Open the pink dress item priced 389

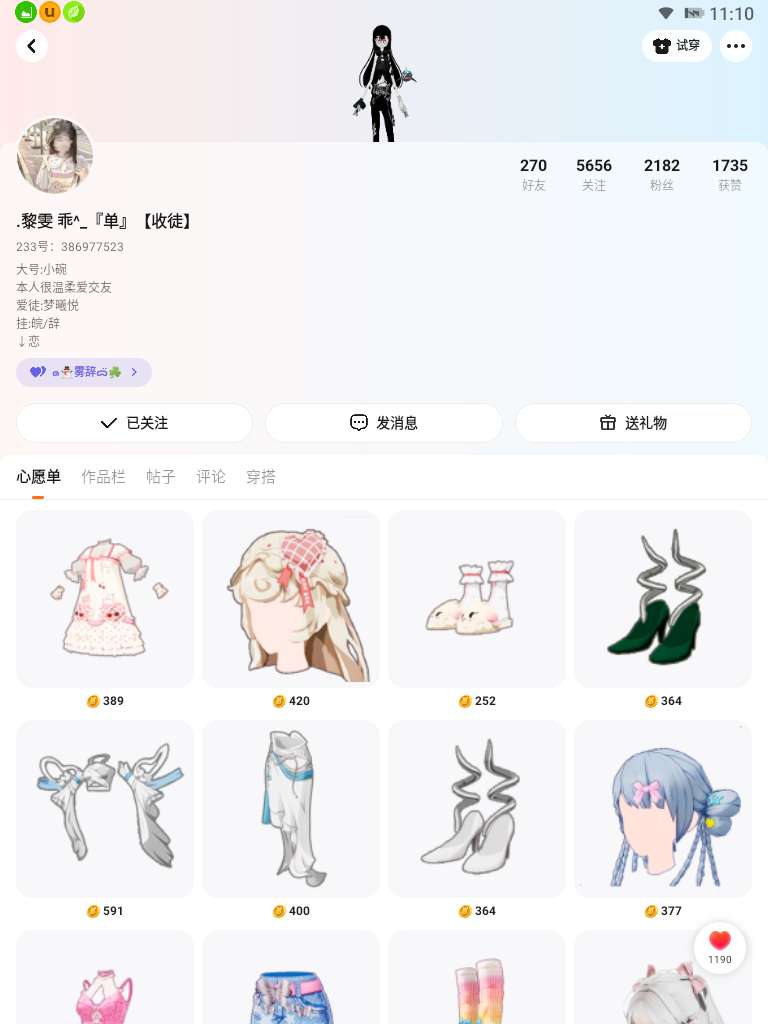(105, 599)
